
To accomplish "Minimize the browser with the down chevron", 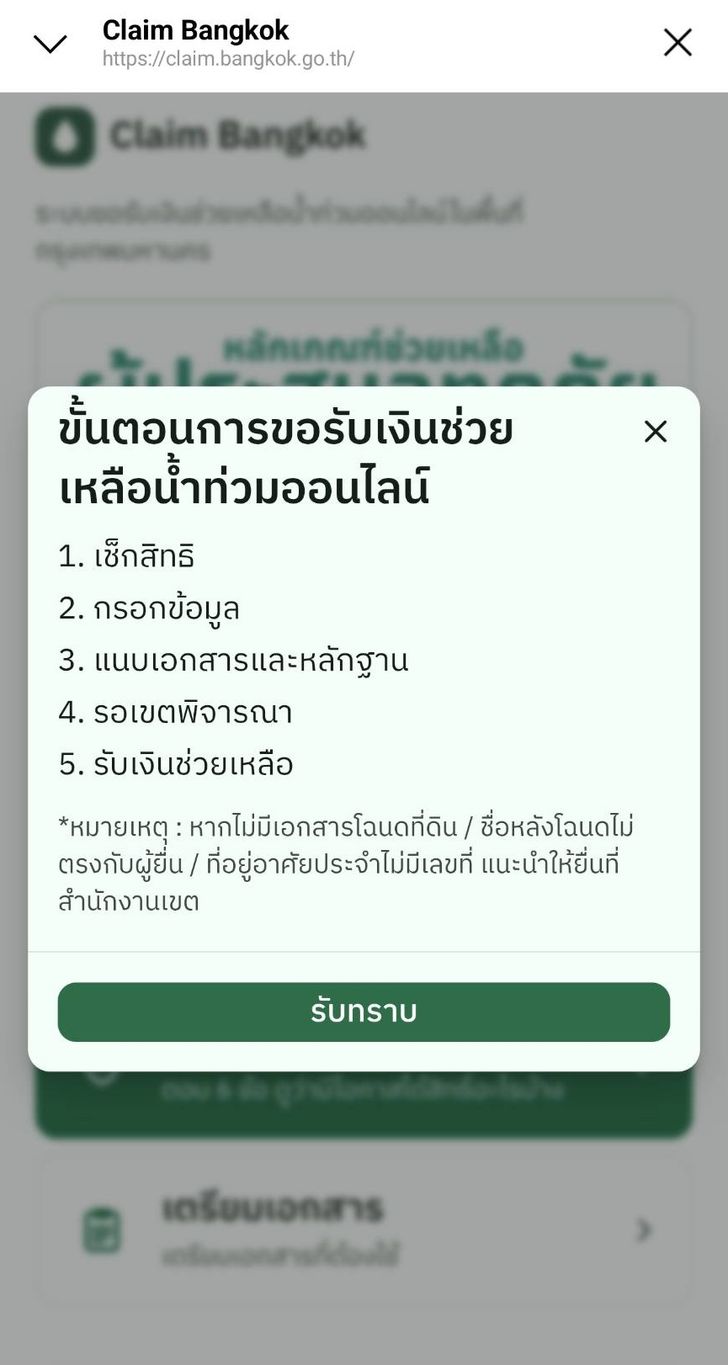I will tap(50, 44).
